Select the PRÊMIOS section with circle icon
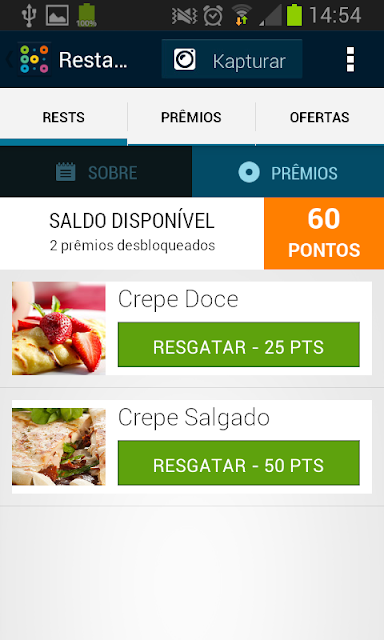This screenshot has height=640, width=384. (x=288, y=172)
